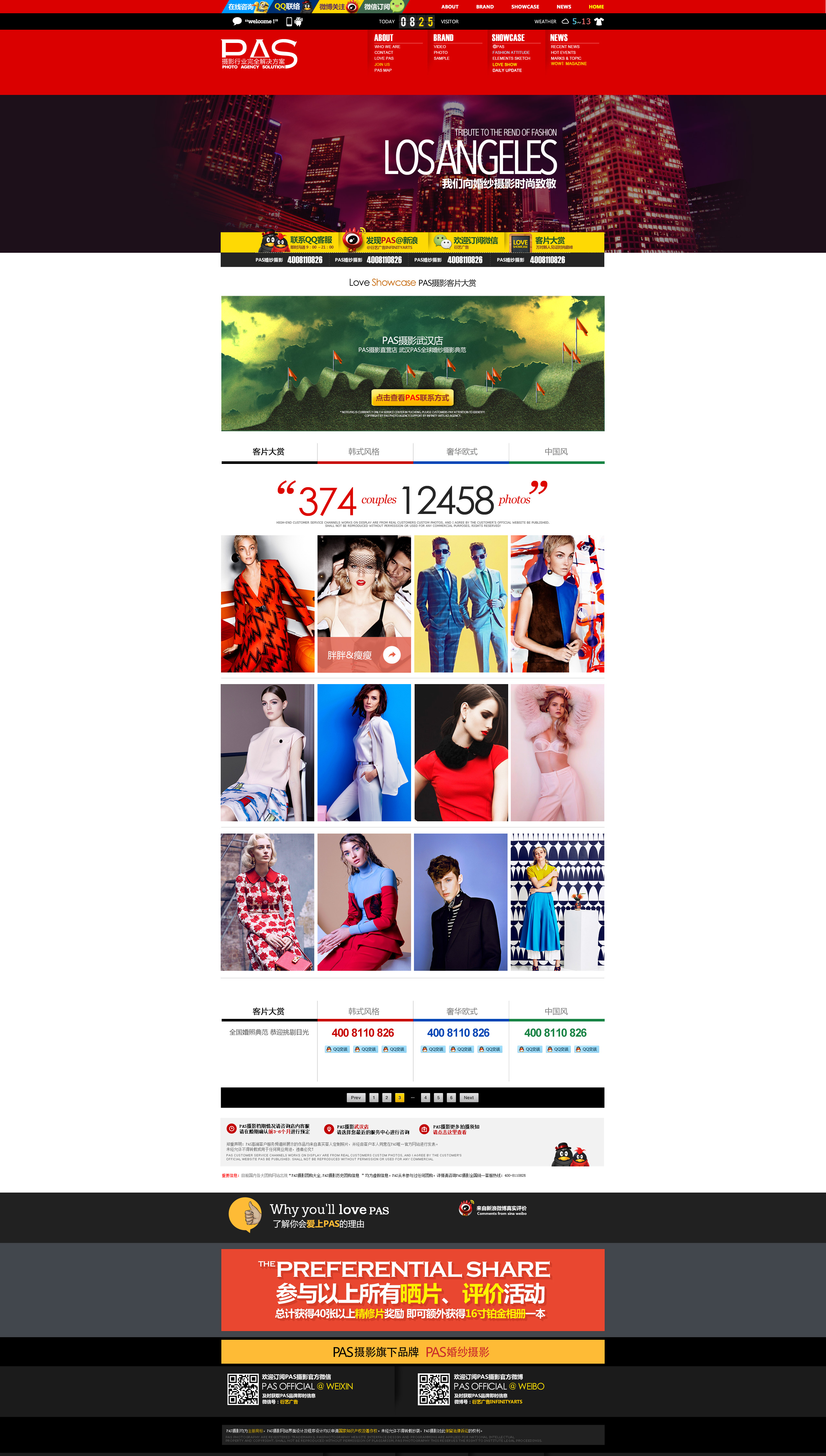This screenshot has width=826, height=1456.
Task: Open the HOME link in top navigation
Action: [596, 7]
